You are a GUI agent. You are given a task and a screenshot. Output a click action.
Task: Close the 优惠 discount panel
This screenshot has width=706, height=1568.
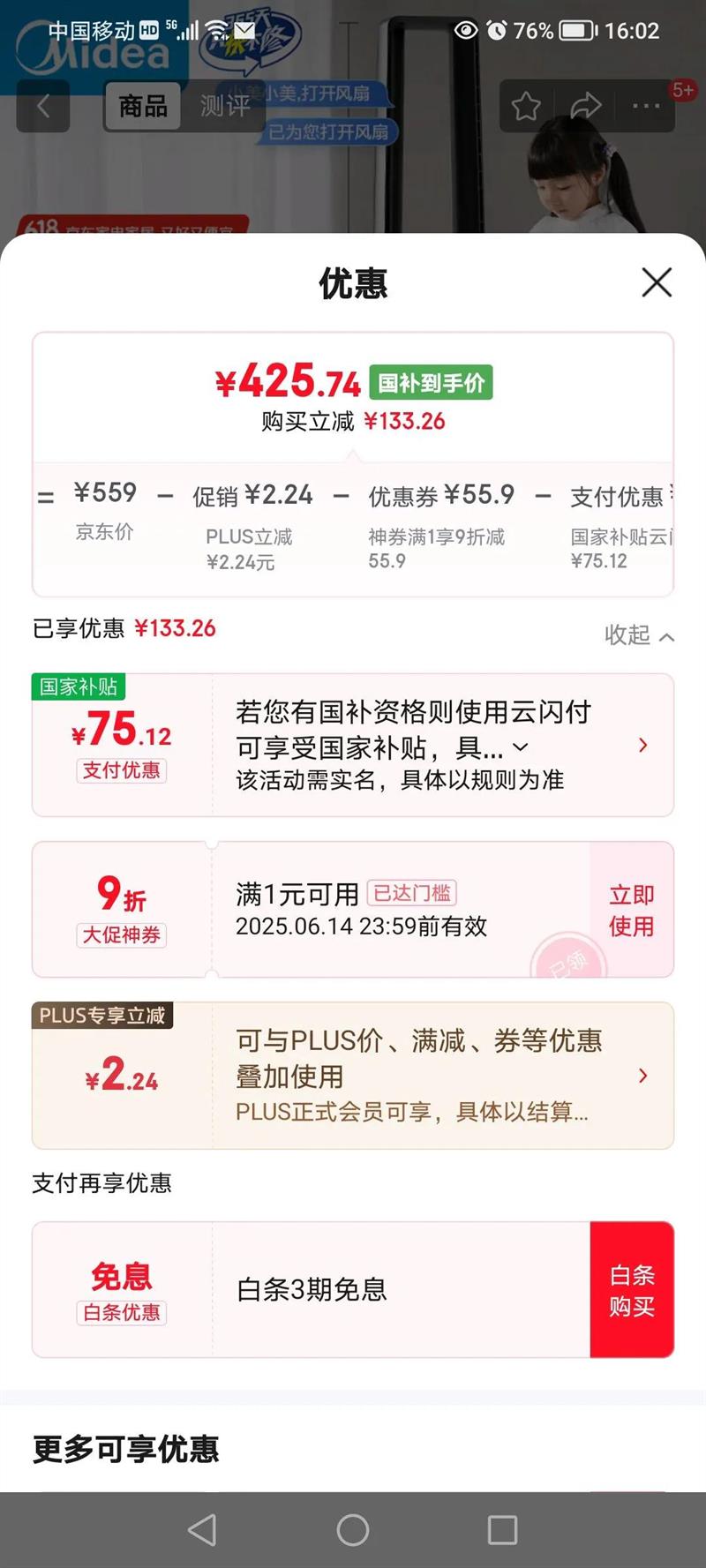[x=657, y=283]
